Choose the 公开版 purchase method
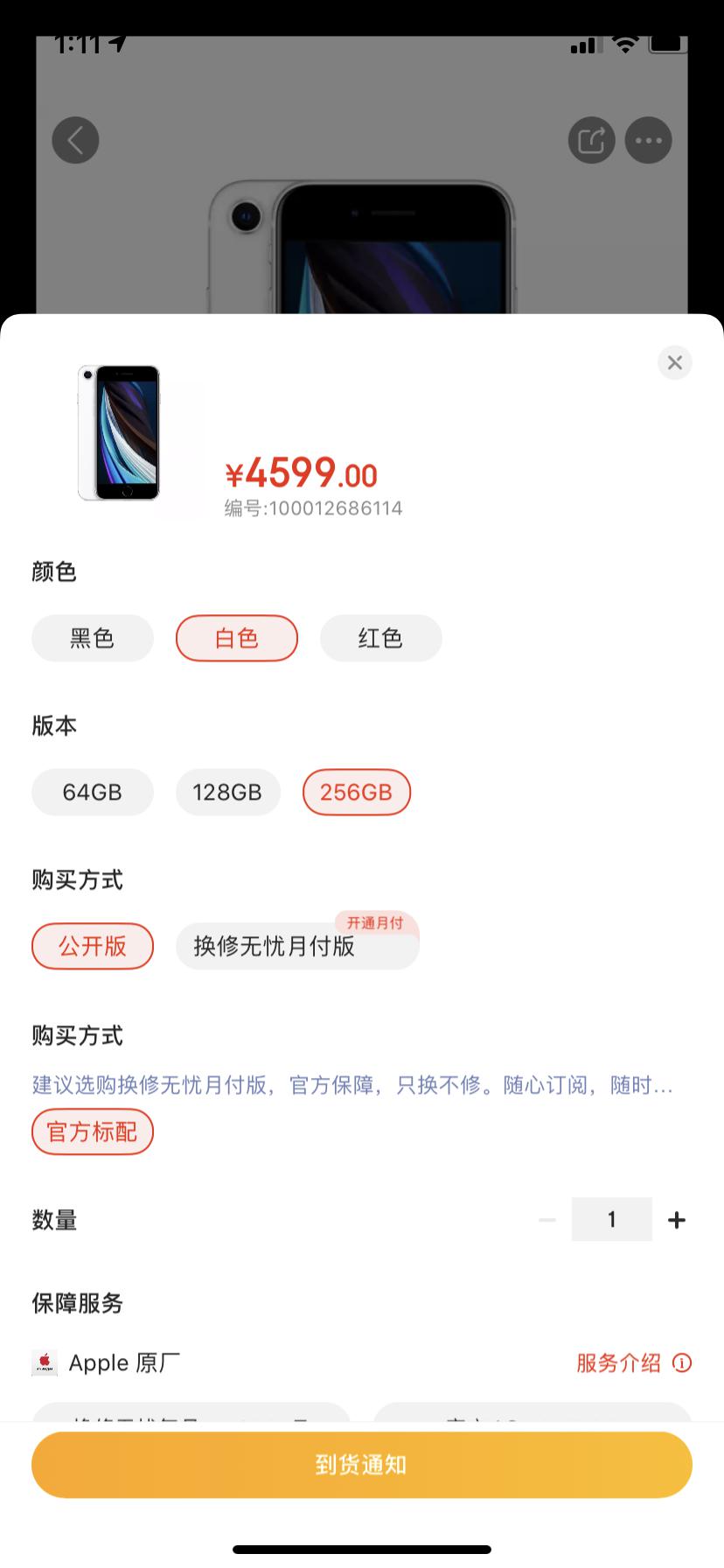Viewport: 724px width, 1568px height. [93, 946]
